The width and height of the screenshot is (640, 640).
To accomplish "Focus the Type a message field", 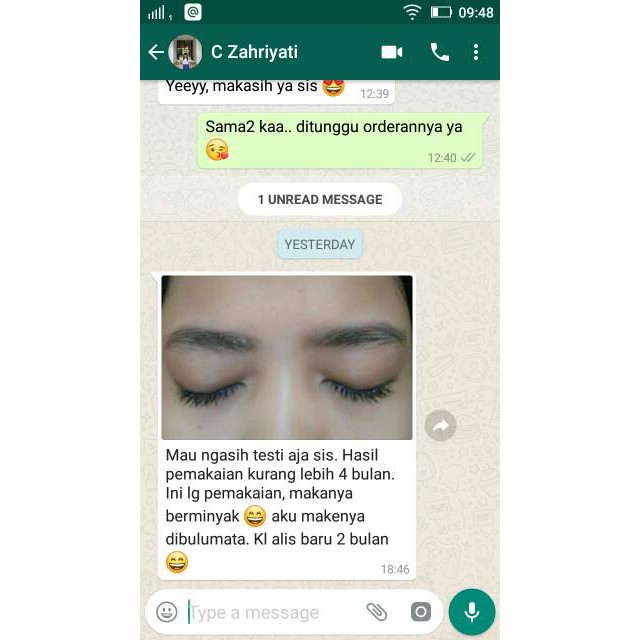I will (x=270, y=612).
